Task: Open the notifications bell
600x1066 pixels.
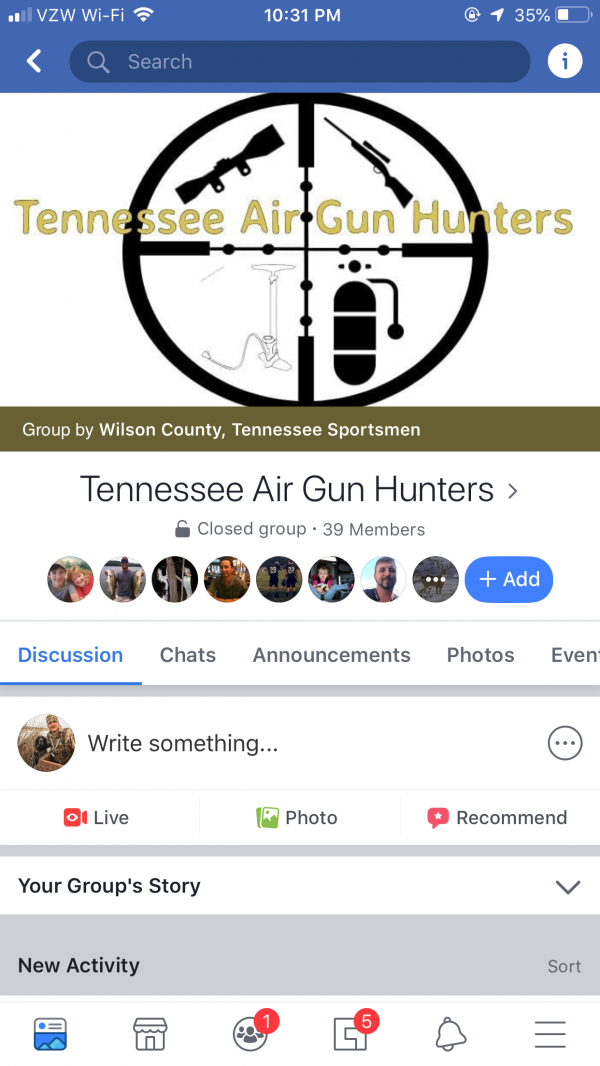Action: pyautogui.click(x=451, y=1034)
